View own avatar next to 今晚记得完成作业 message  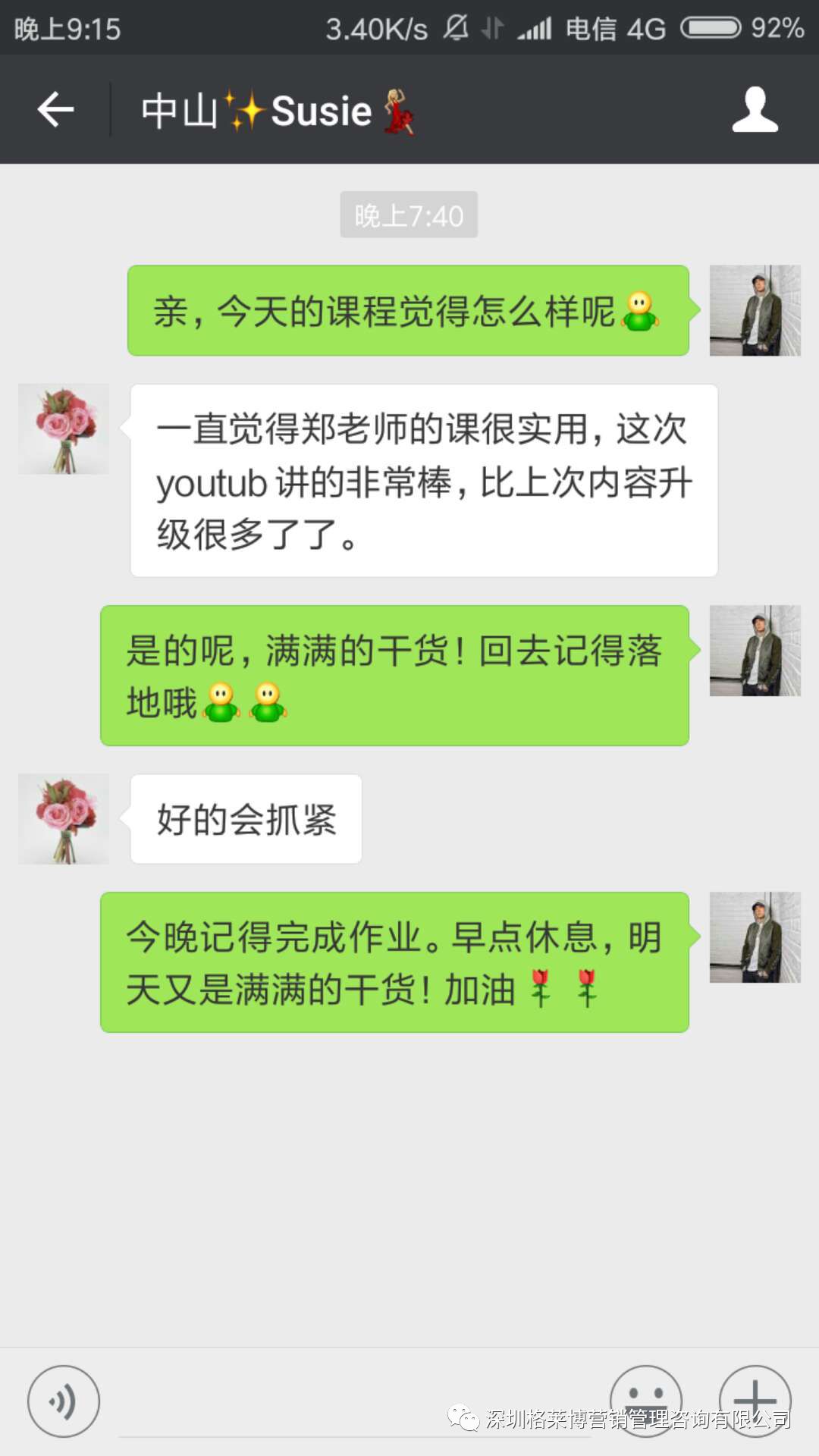point(755,937)
